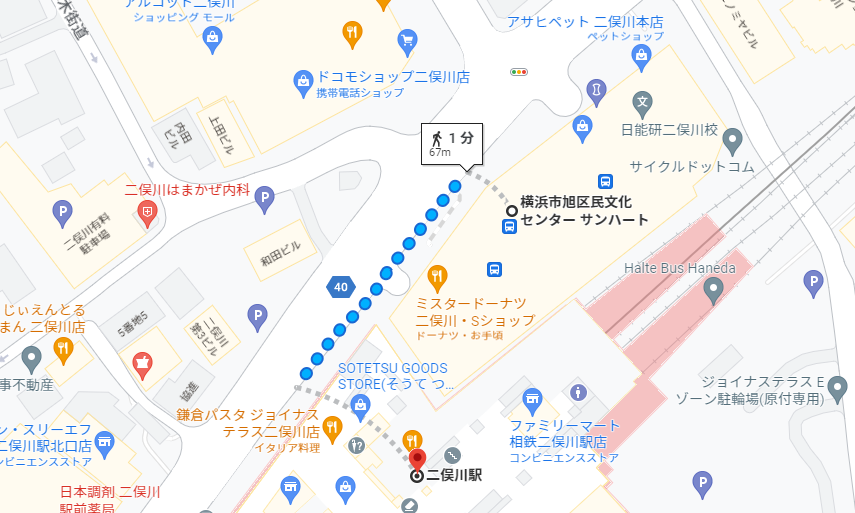Open the サイクルドットコム place pin
This screenshot has height=513, width=855.
pos(732,139)
